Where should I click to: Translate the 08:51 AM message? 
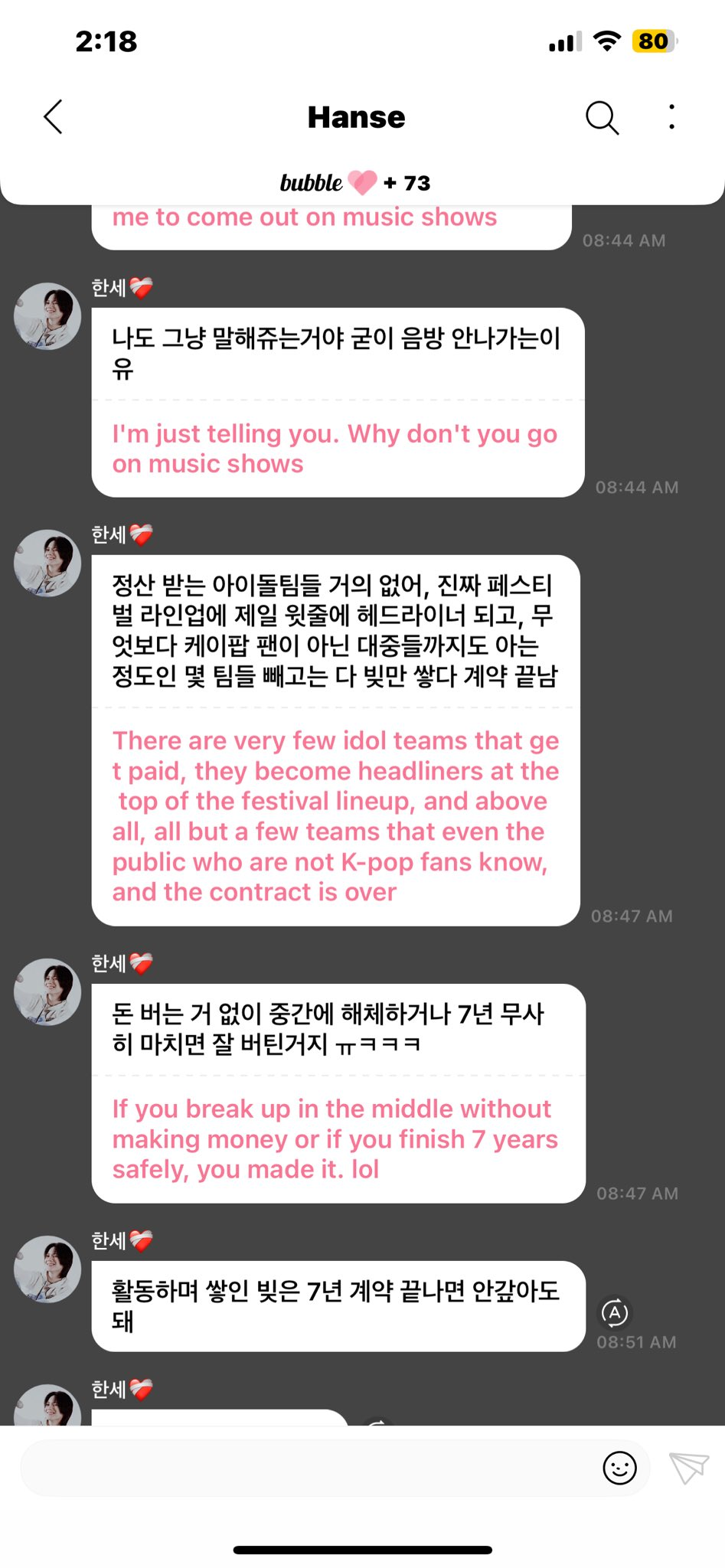[614, 1312]
